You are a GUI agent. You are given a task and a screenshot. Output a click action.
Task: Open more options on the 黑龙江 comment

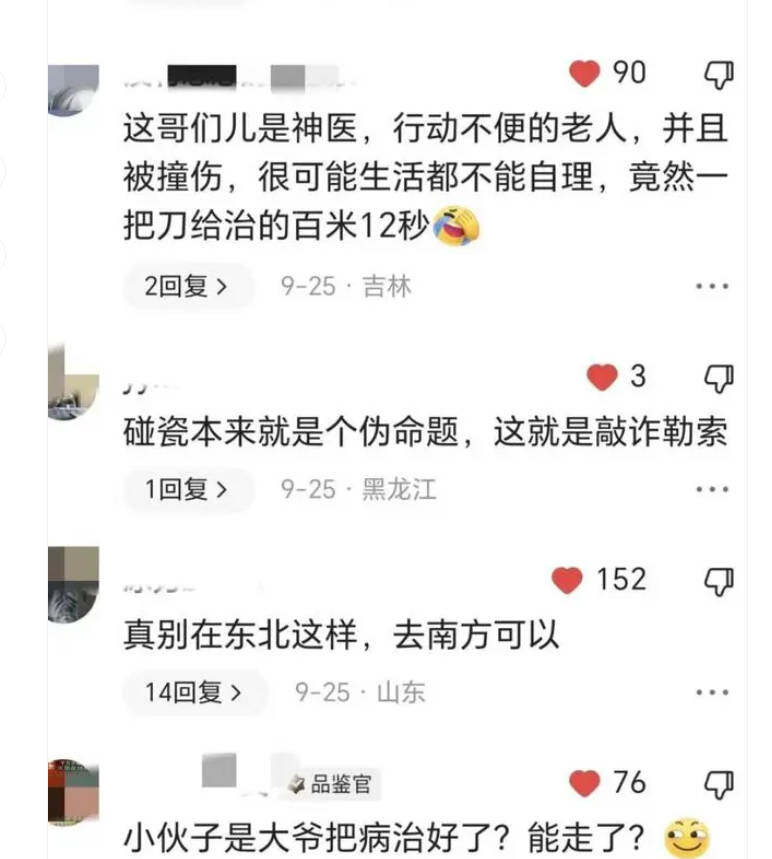[712, 490]
